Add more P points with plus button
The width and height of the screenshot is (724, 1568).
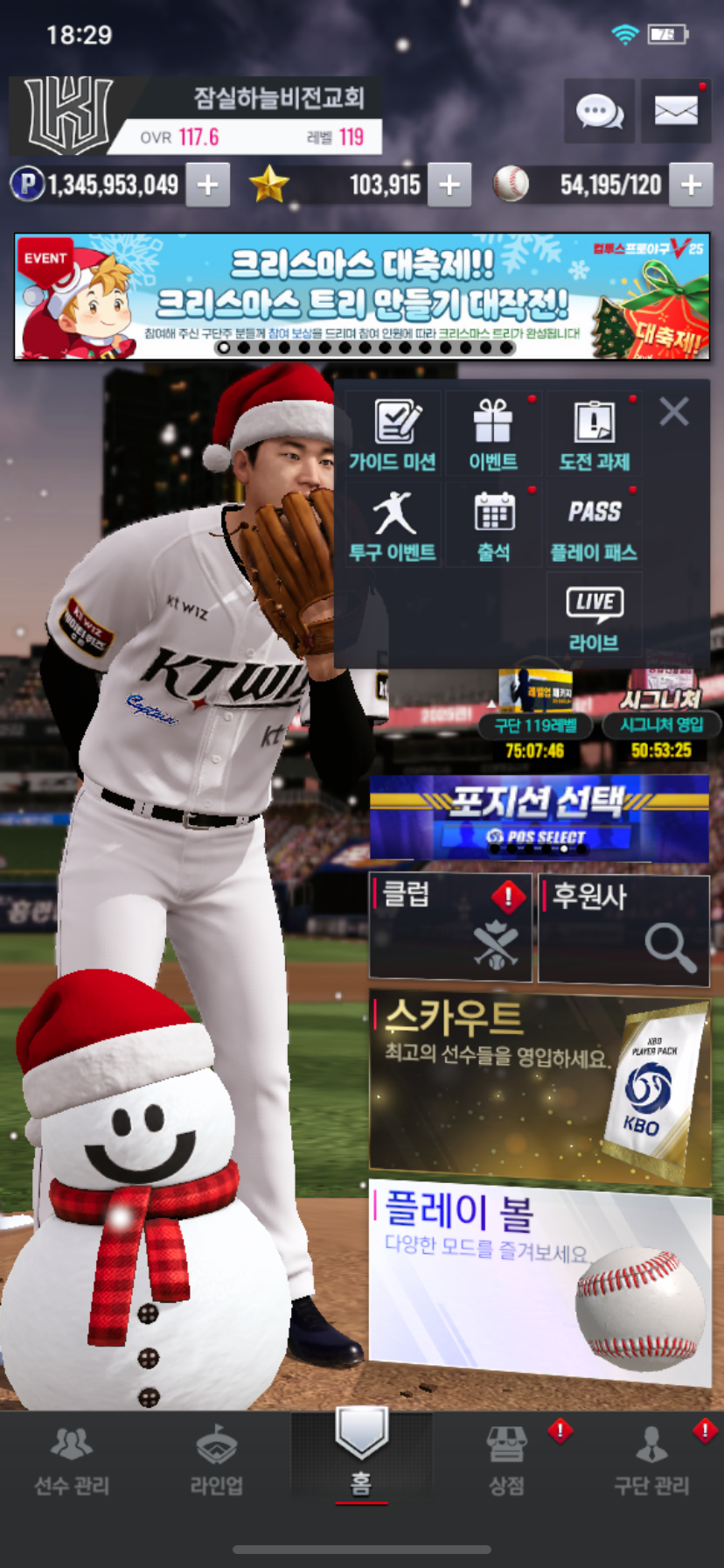click(x=208, y=185)
